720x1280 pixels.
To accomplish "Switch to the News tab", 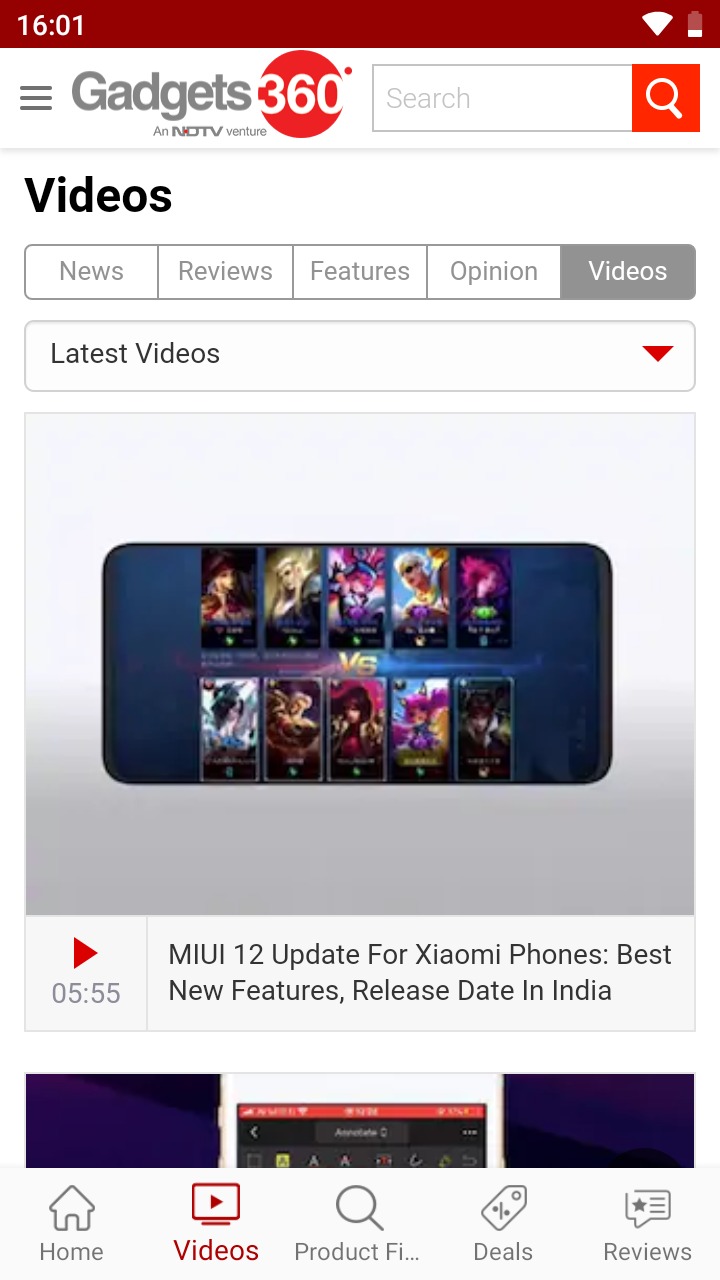I will point(92,271).
